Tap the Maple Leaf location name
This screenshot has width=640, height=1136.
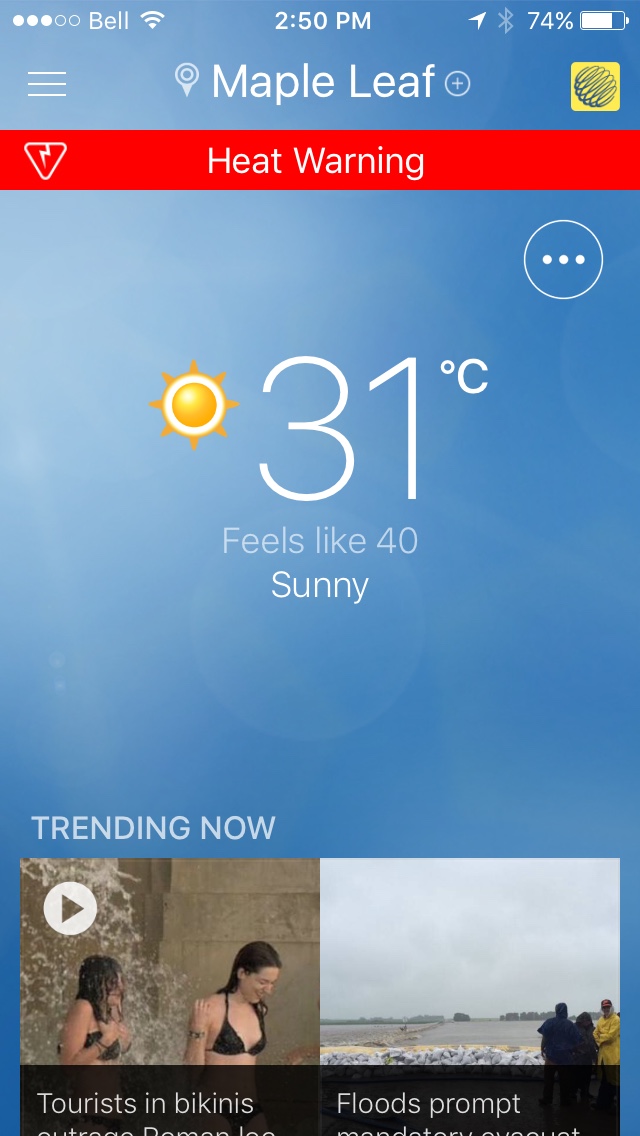pos(322,82)
